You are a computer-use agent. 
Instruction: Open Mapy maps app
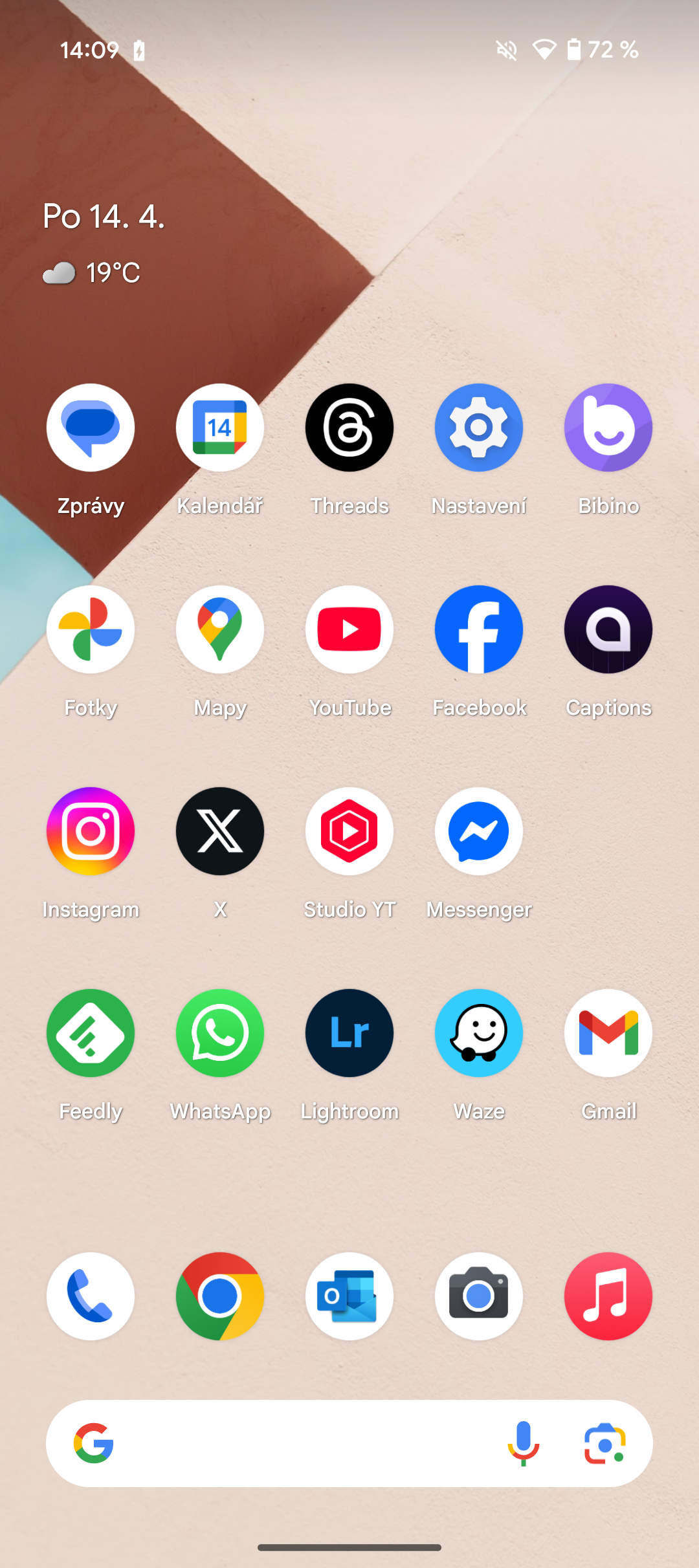[220, 629]
